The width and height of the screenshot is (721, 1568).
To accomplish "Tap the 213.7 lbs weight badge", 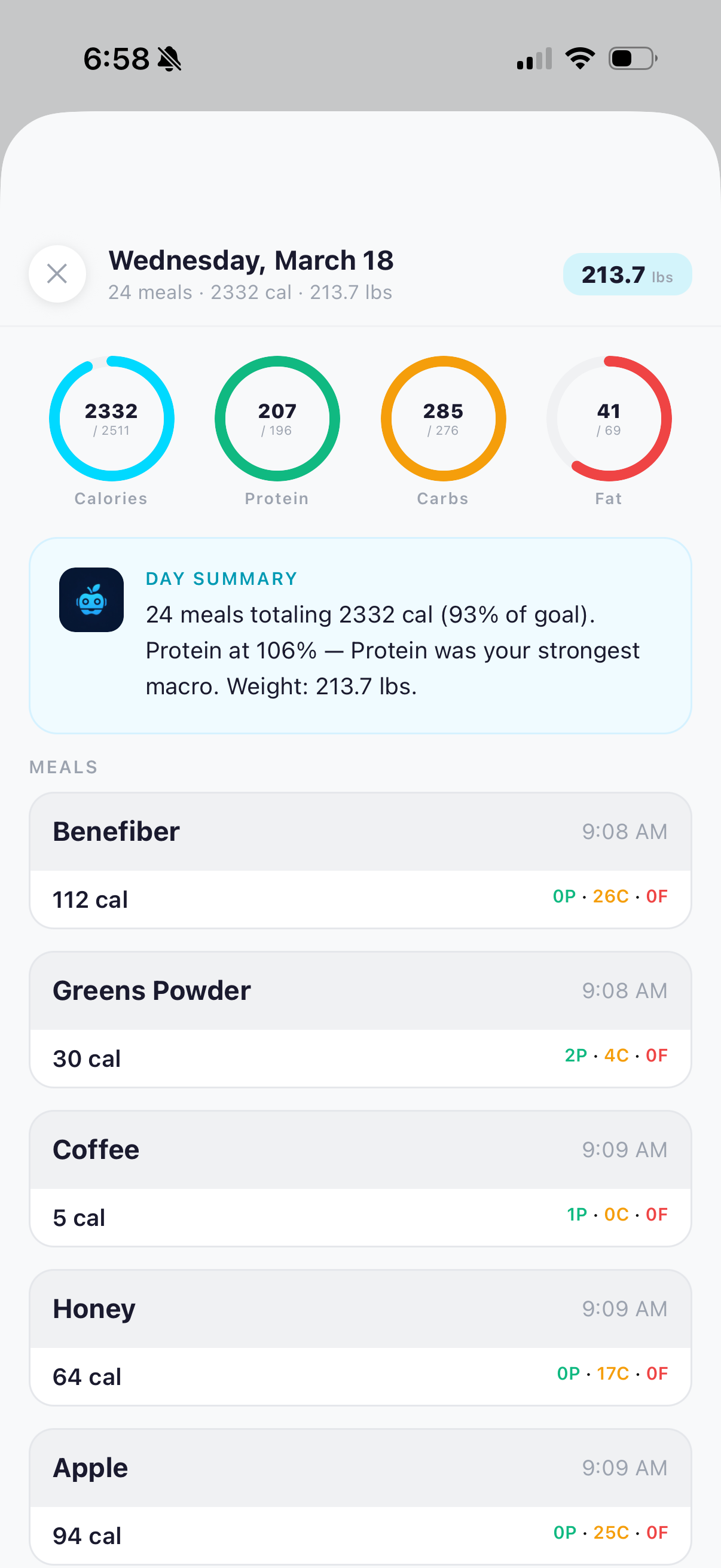I will coord(627,274).
